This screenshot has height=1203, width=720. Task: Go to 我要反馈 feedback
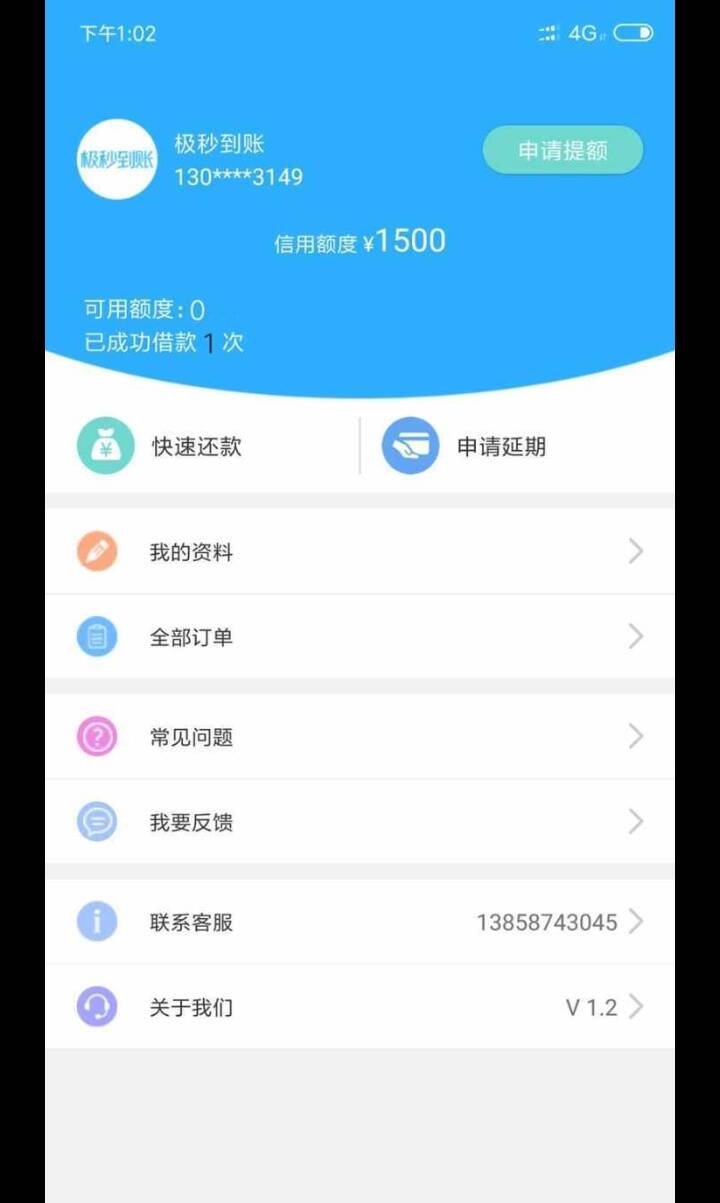[360, 822]
